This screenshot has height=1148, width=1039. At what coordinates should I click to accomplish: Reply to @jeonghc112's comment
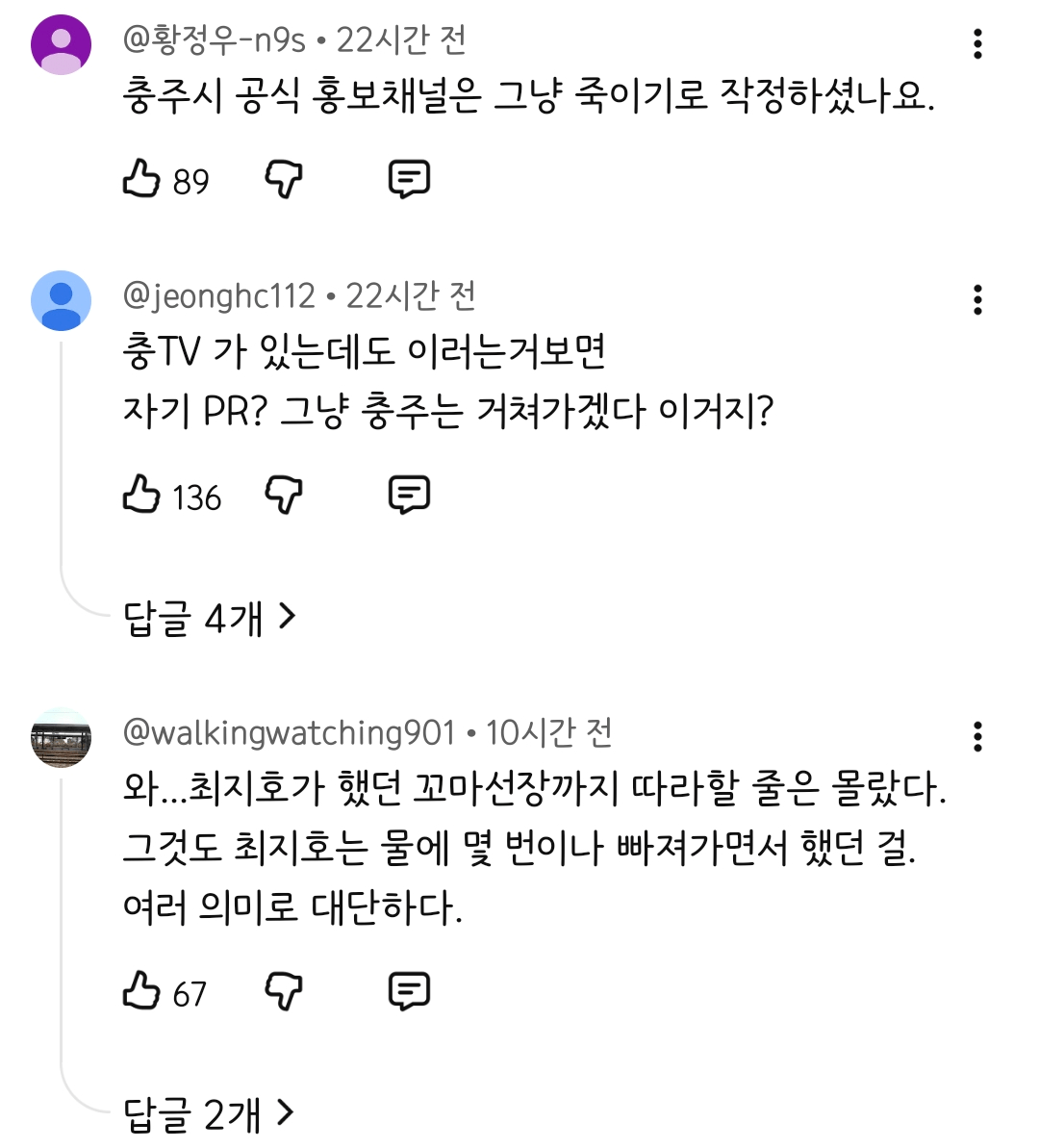click(409, 495)
